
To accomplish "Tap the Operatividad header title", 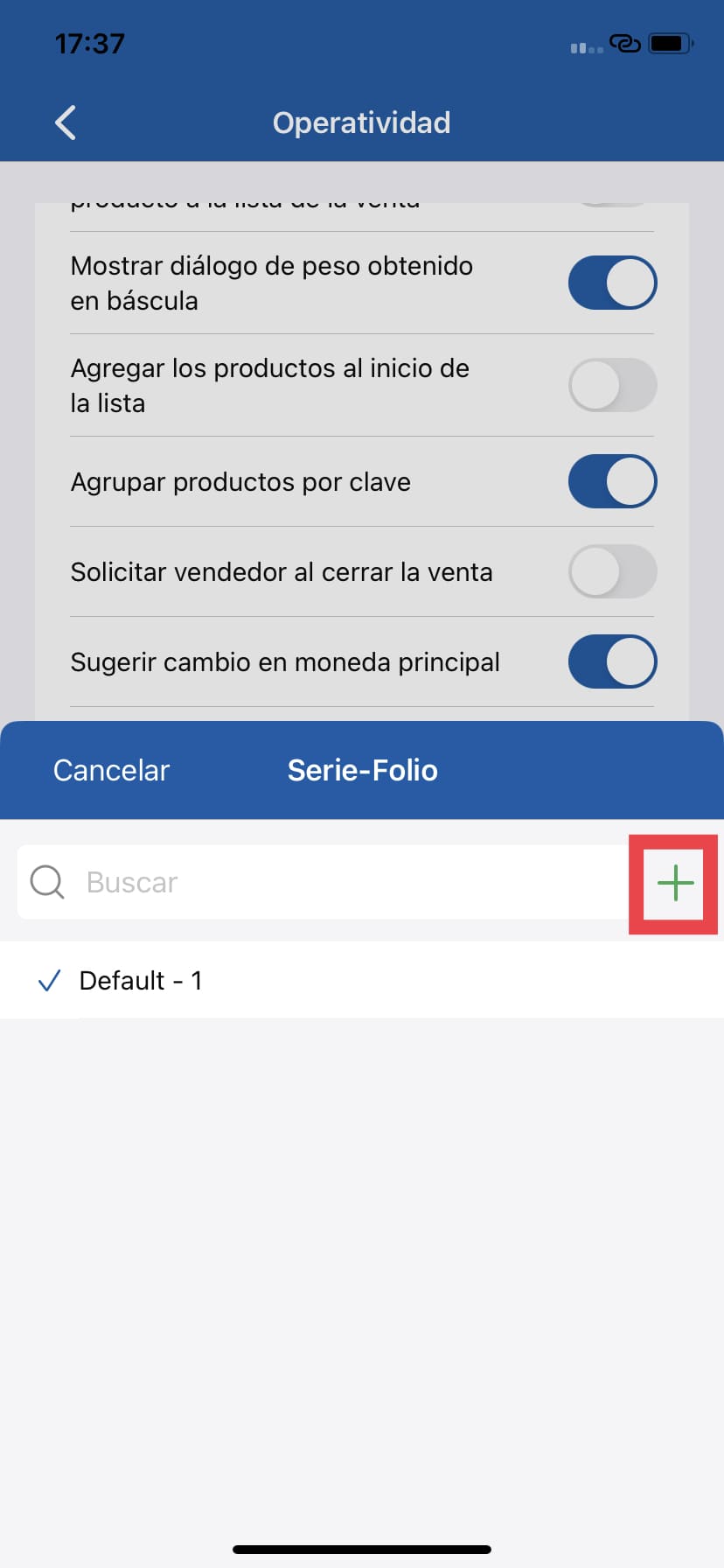I will pyautogui.click(x=361, y=122).
